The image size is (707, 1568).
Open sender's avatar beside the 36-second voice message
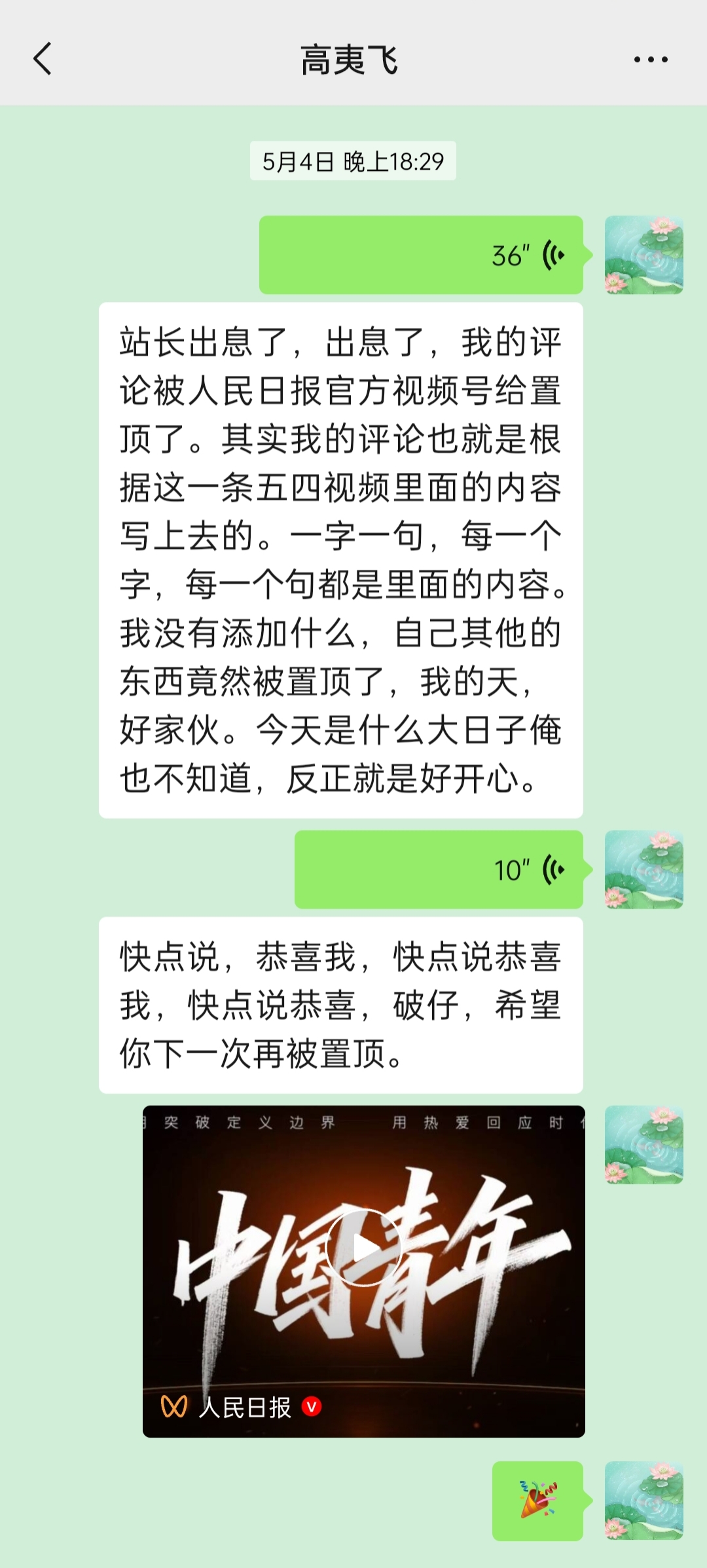[x=644, y=255]
